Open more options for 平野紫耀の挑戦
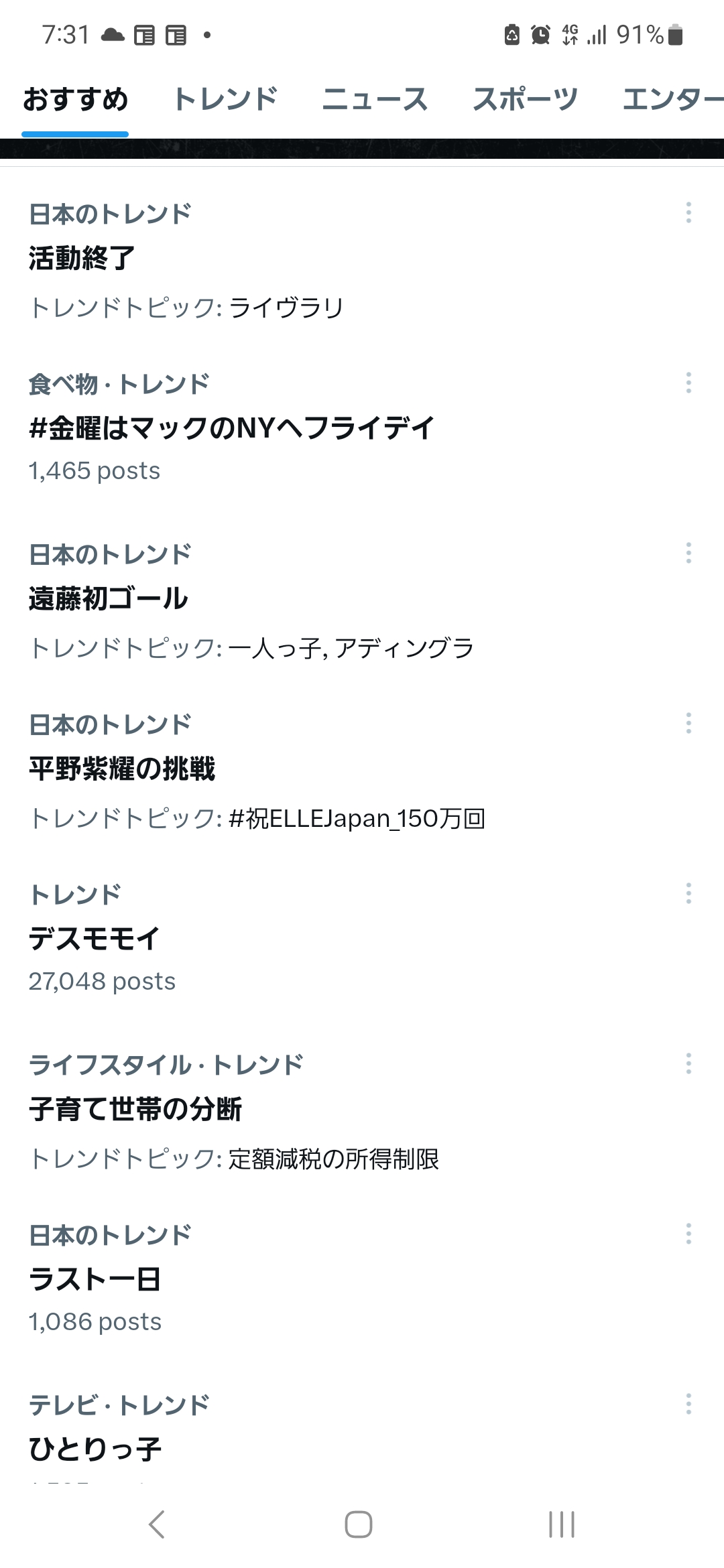The height and width of the screenshot is (1568, 724). (x=688, y=724)
